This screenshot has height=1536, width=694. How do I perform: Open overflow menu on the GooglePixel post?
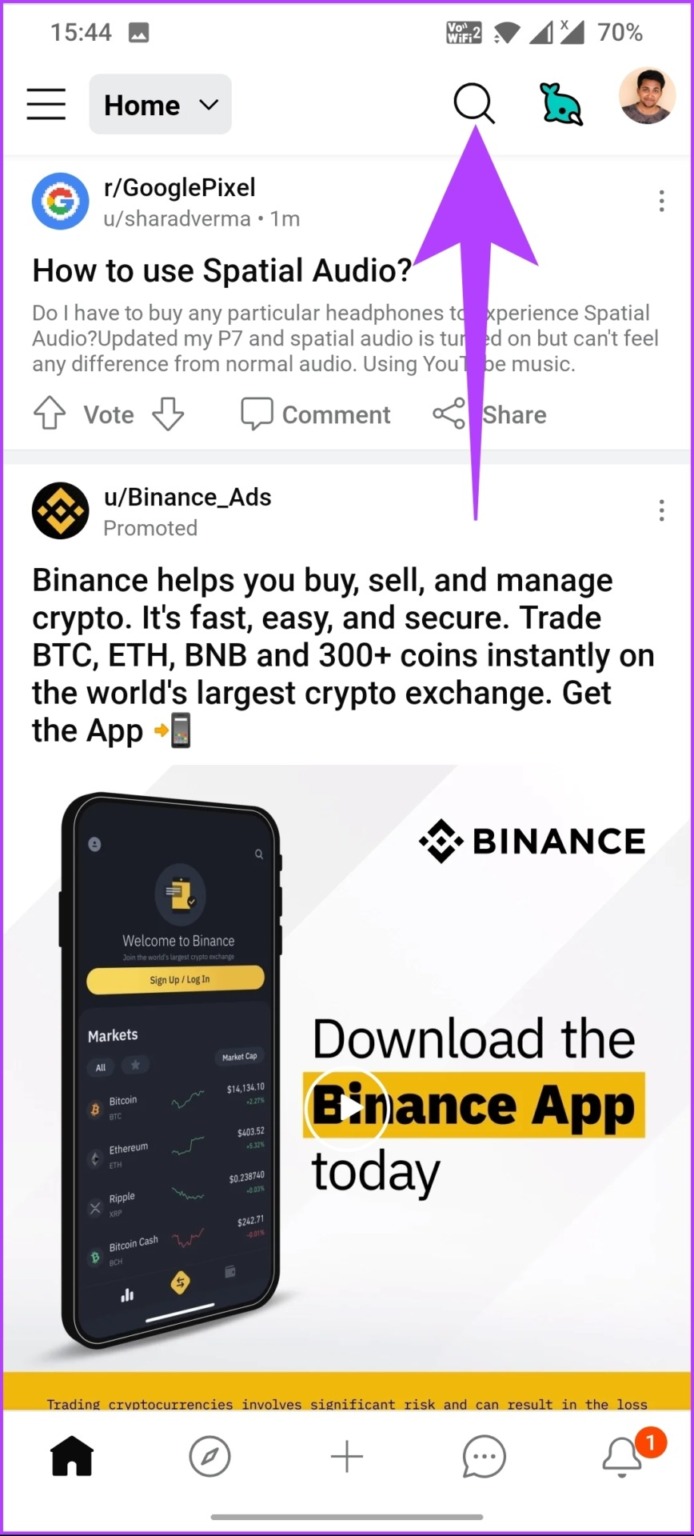pyautogui.click(x=661, y=201)
